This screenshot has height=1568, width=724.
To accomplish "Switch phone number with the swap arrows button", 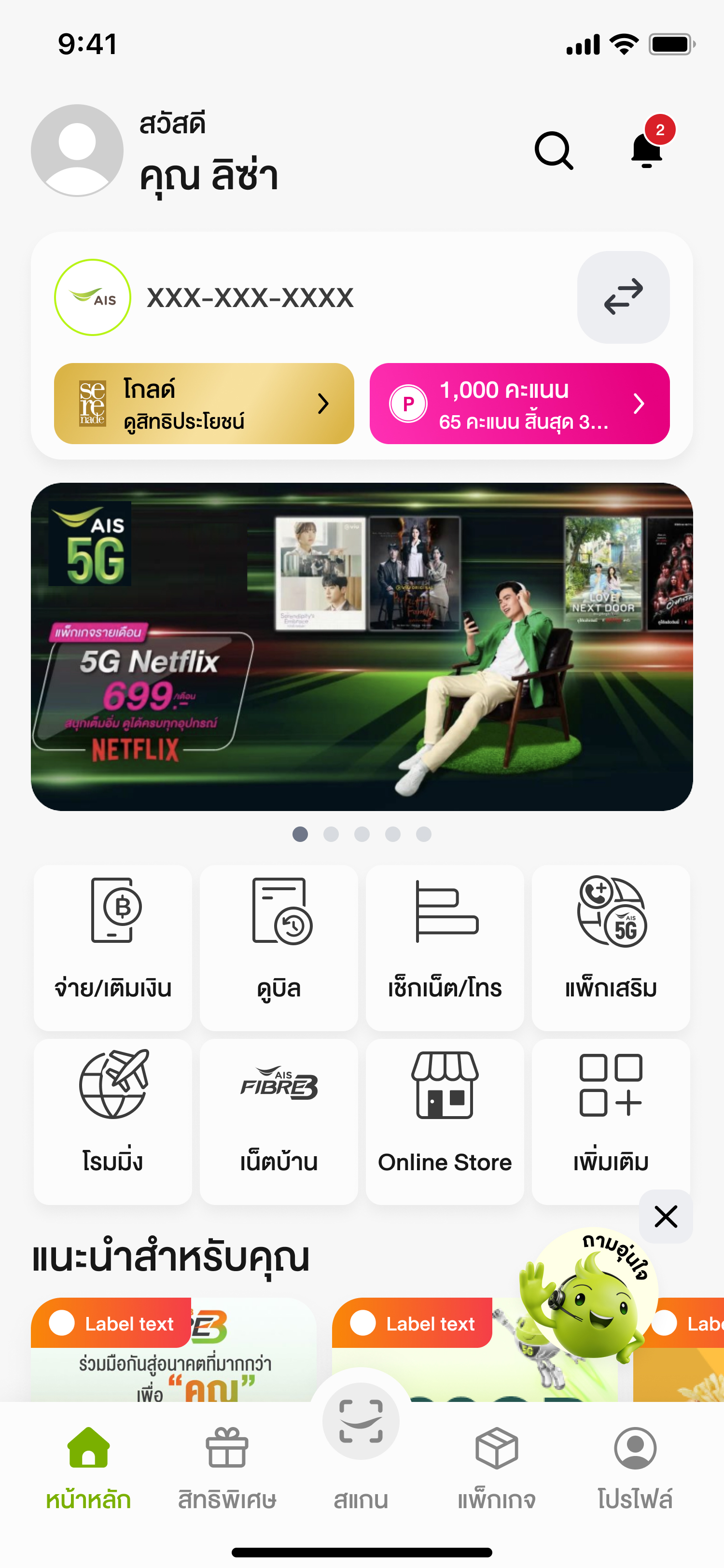I will tap(623, 297).
